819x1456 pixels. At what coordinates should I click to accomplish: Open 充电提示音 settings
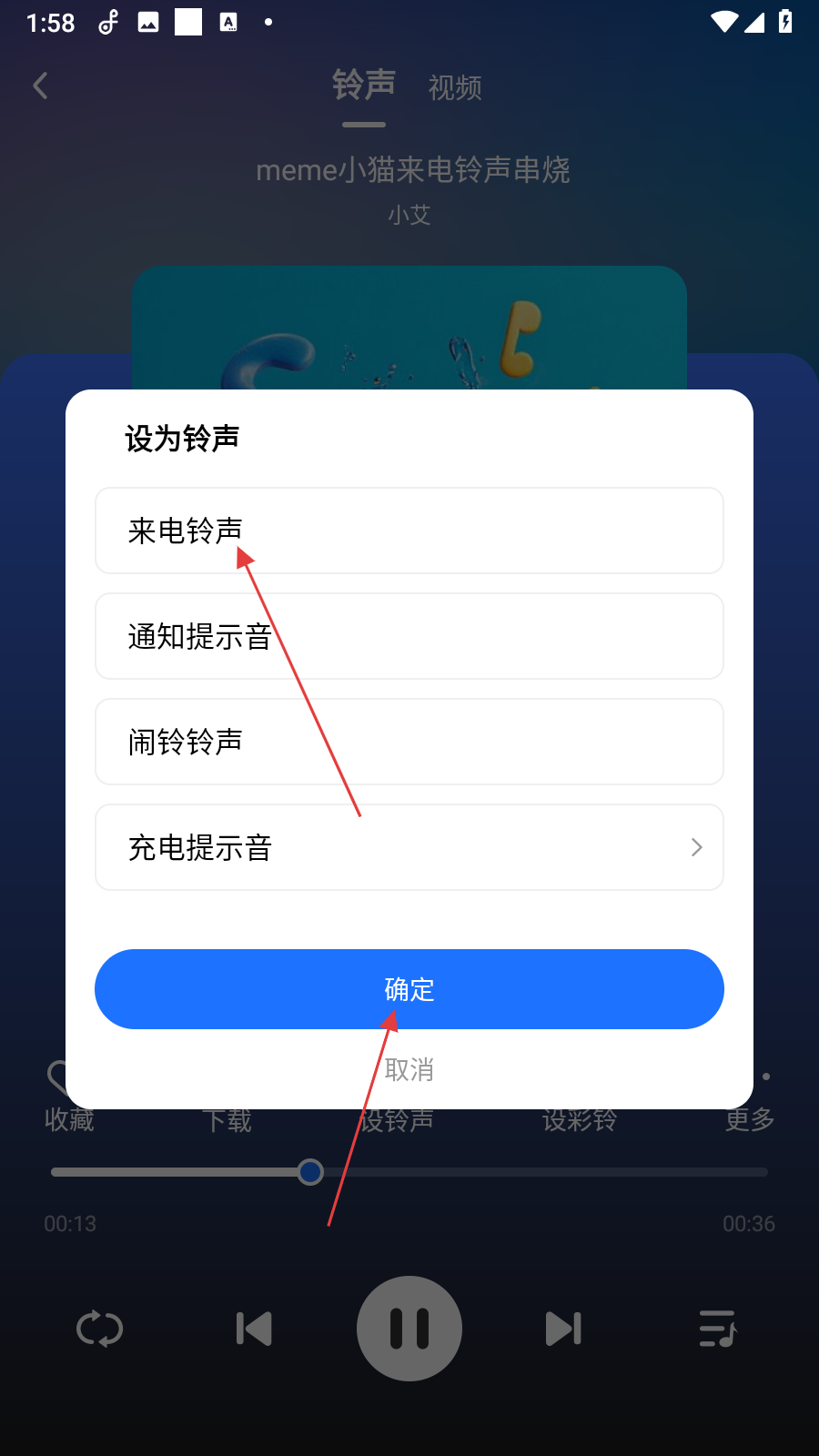click(x=409, y=847)
